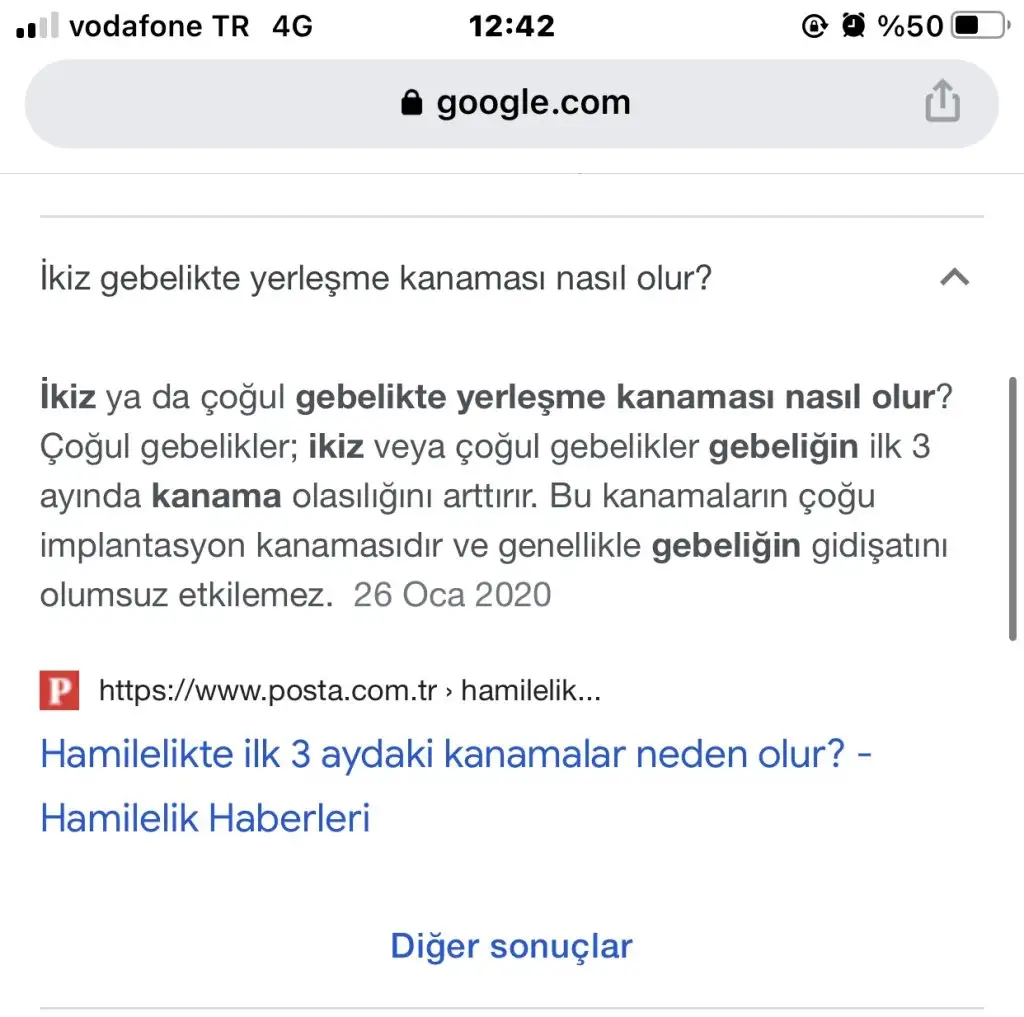Open the posta.com.tr Hamilelik Haberleri result
This screenshot has width=1024, height=1017.
click(456, 754)
